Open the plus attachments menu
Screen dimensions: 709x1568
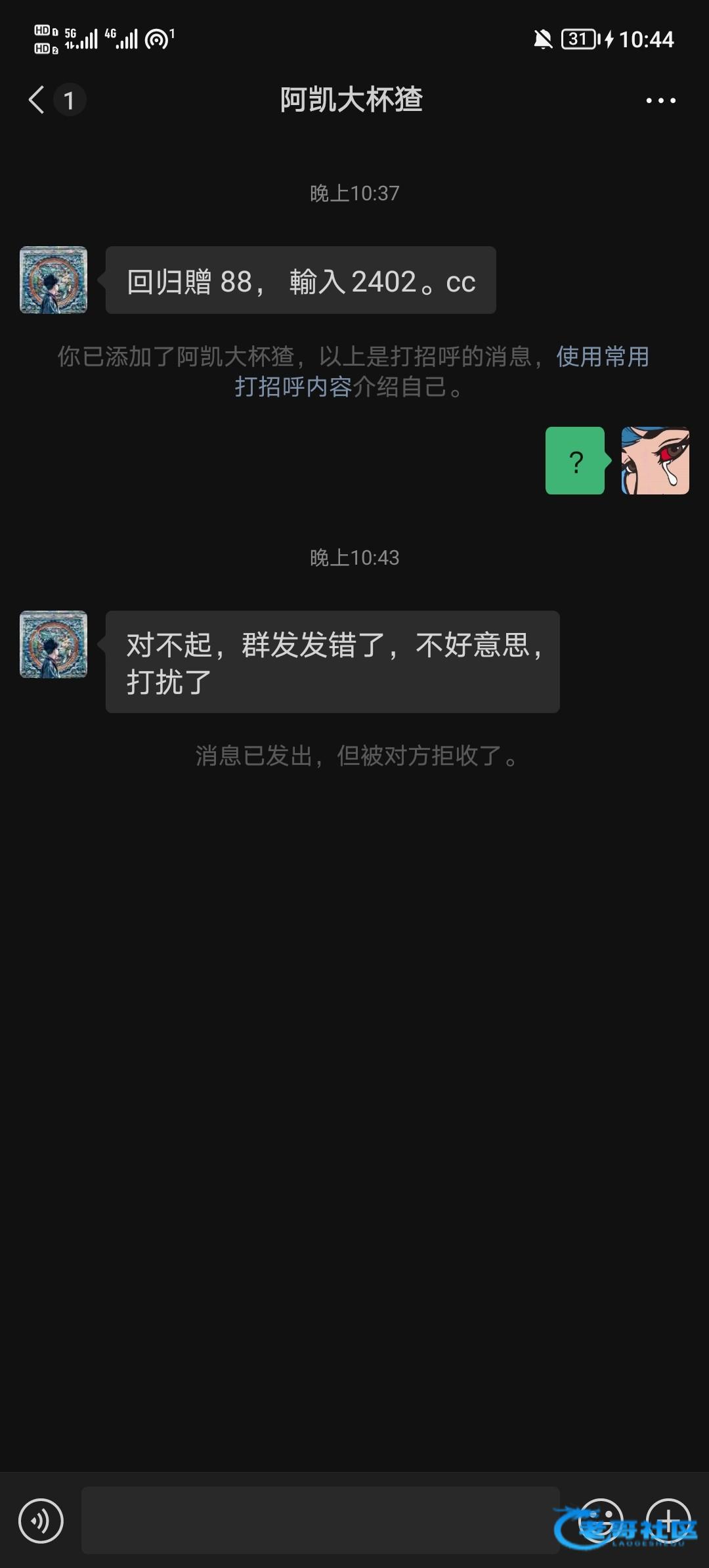(668, 1520)
